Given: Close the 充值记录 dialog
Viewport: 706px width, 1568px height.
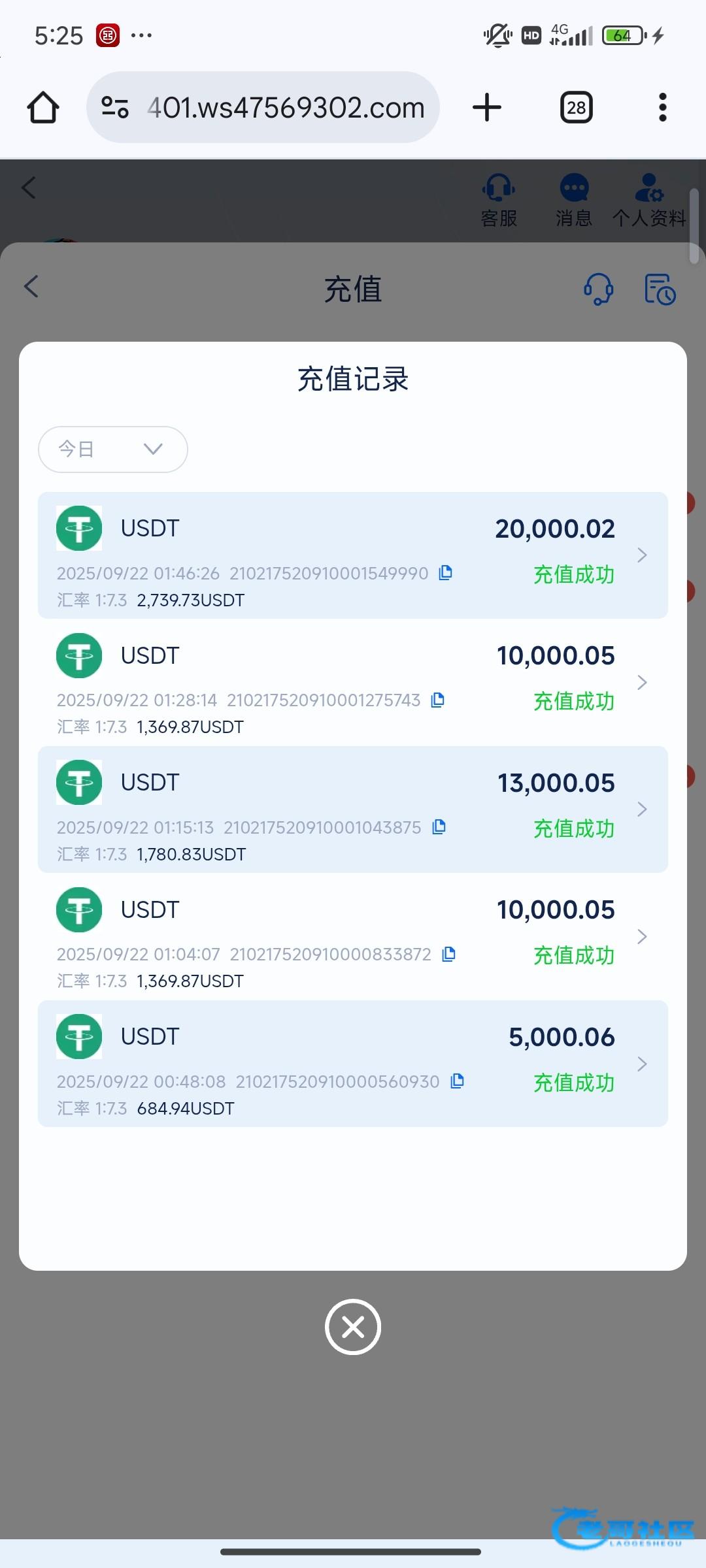Looking at the screenshot, I should click(353, 1327).
